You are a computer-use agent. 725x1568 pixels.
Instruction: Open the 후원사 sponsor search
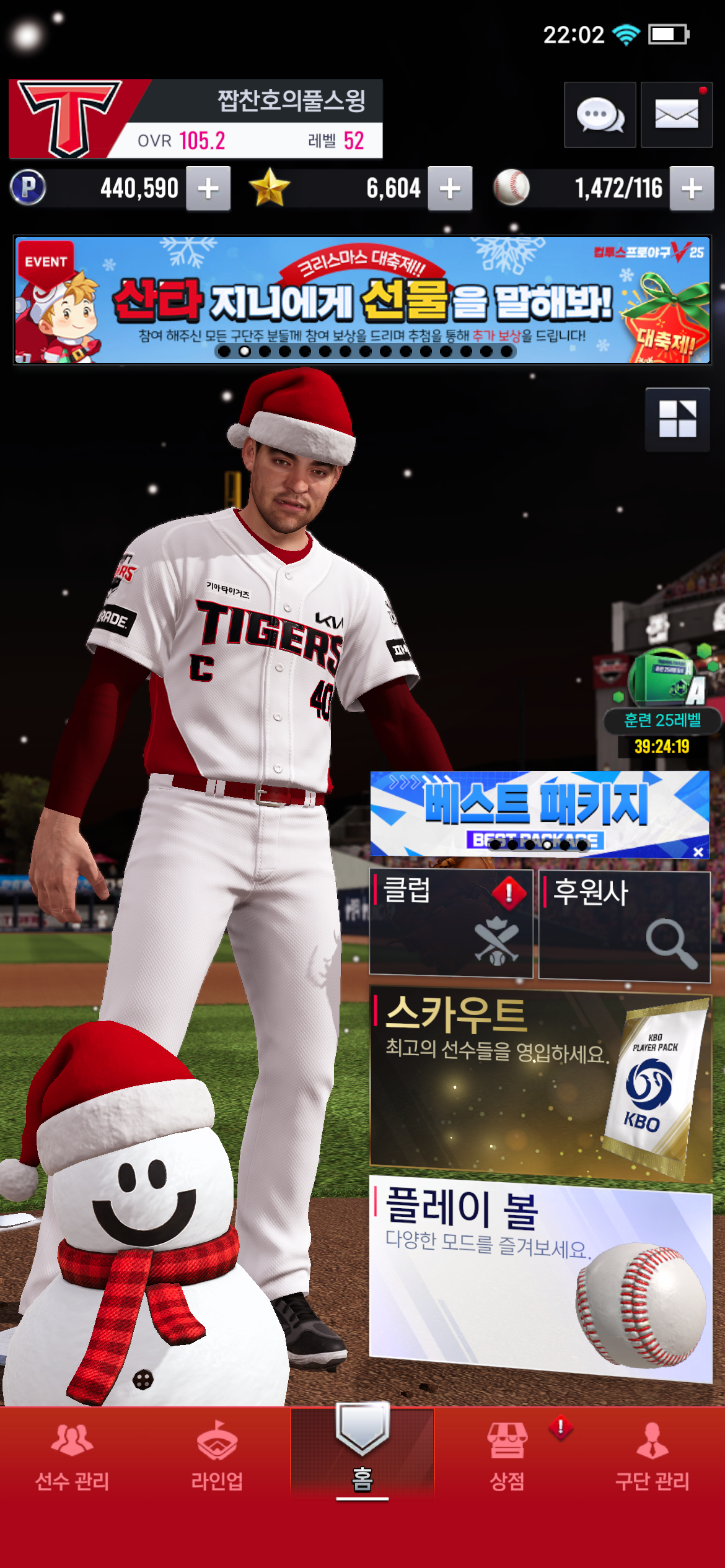click(625, 926)
